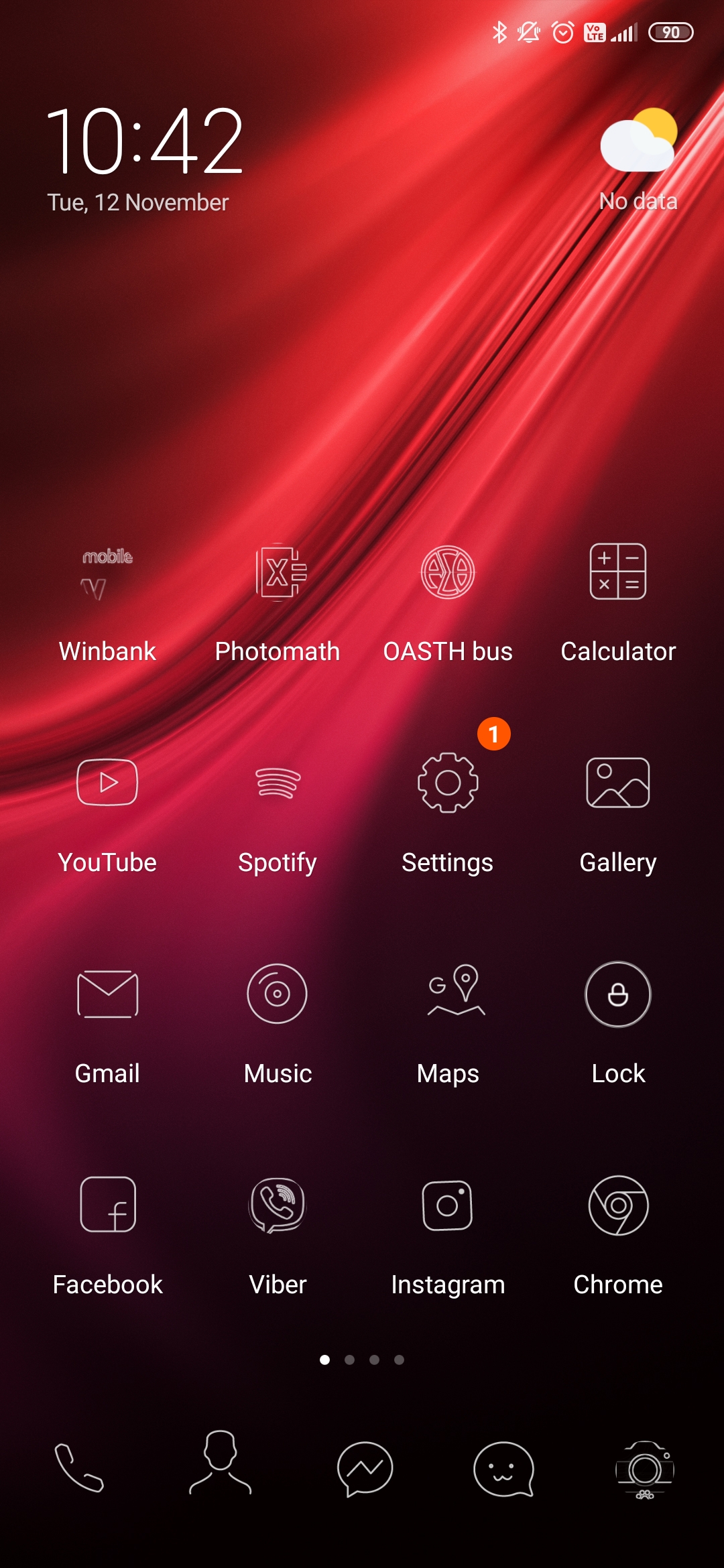Image resolution: width=724 pixels, height=1568 pixels.
Task: Open the camera from the dock
Action: 644,1469
